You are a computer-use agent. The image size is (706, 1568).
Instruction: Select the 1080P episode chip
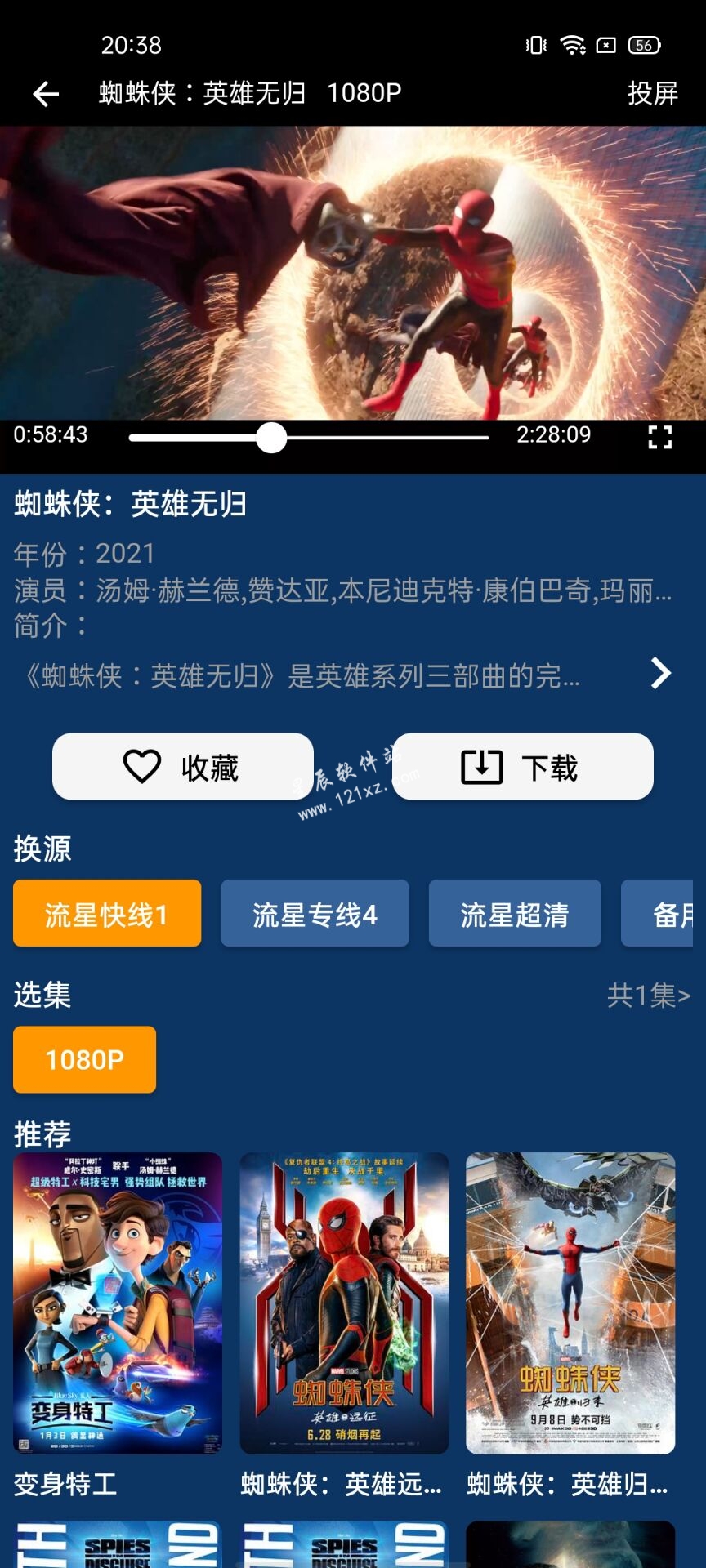[x=84, y=1060]
